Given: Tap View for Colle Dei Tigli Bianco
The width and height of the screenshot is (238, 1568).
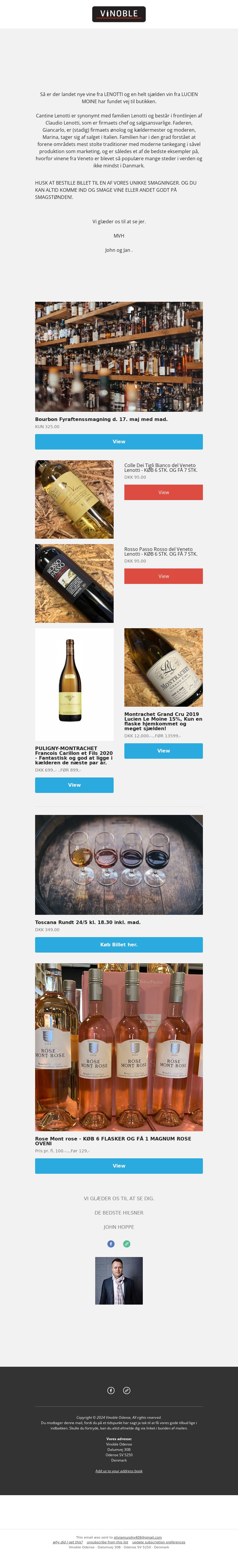Looking at the screenshot, I should [163, 492].
